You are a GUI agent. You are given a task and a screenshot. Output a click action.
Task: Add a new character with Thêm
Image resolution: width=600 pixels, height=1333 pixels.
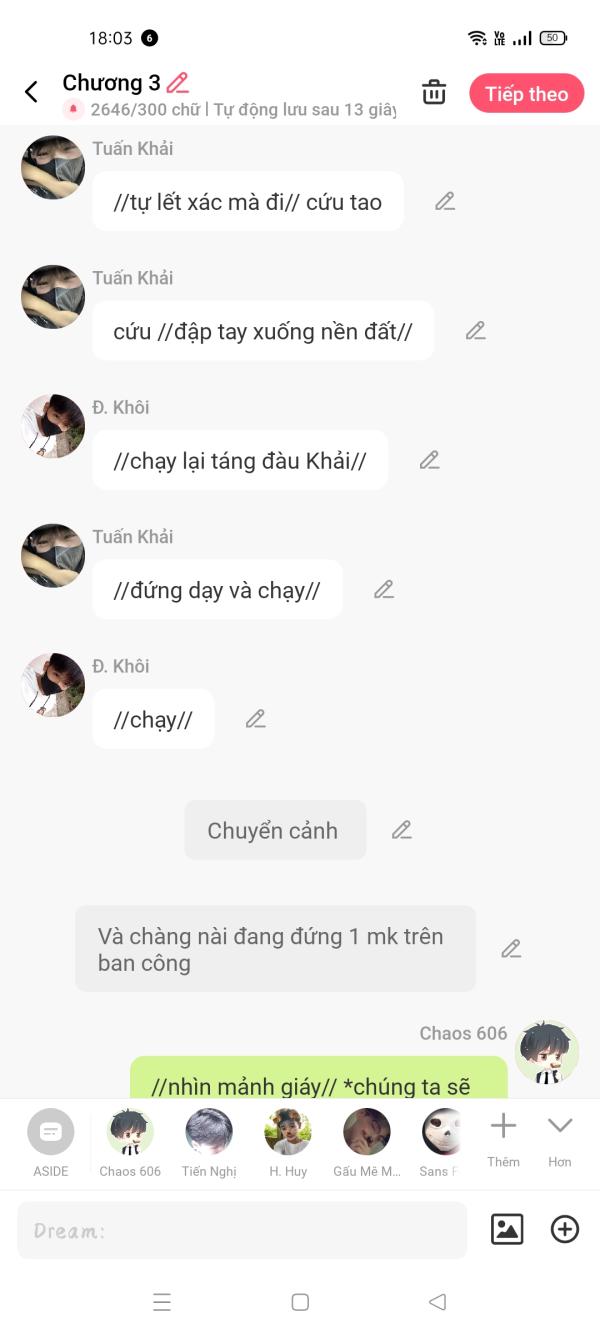coord(503,1138)
